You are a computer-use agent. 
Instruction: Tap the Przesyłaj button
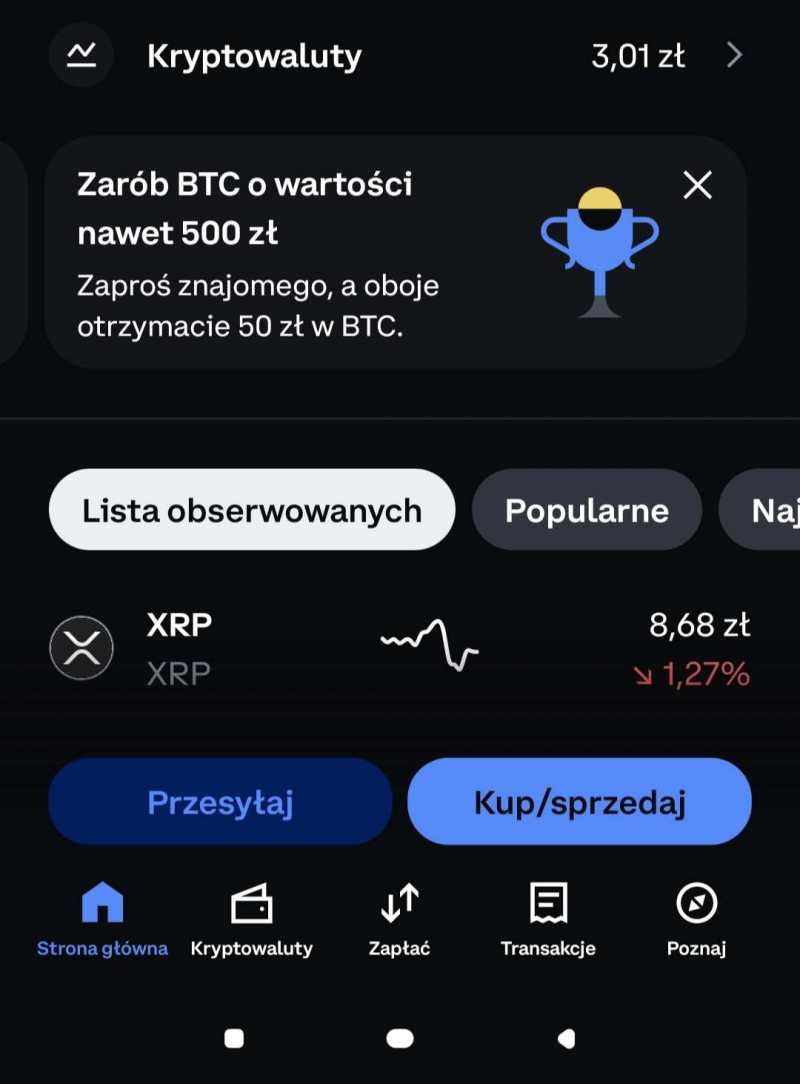tap(220, 802)
